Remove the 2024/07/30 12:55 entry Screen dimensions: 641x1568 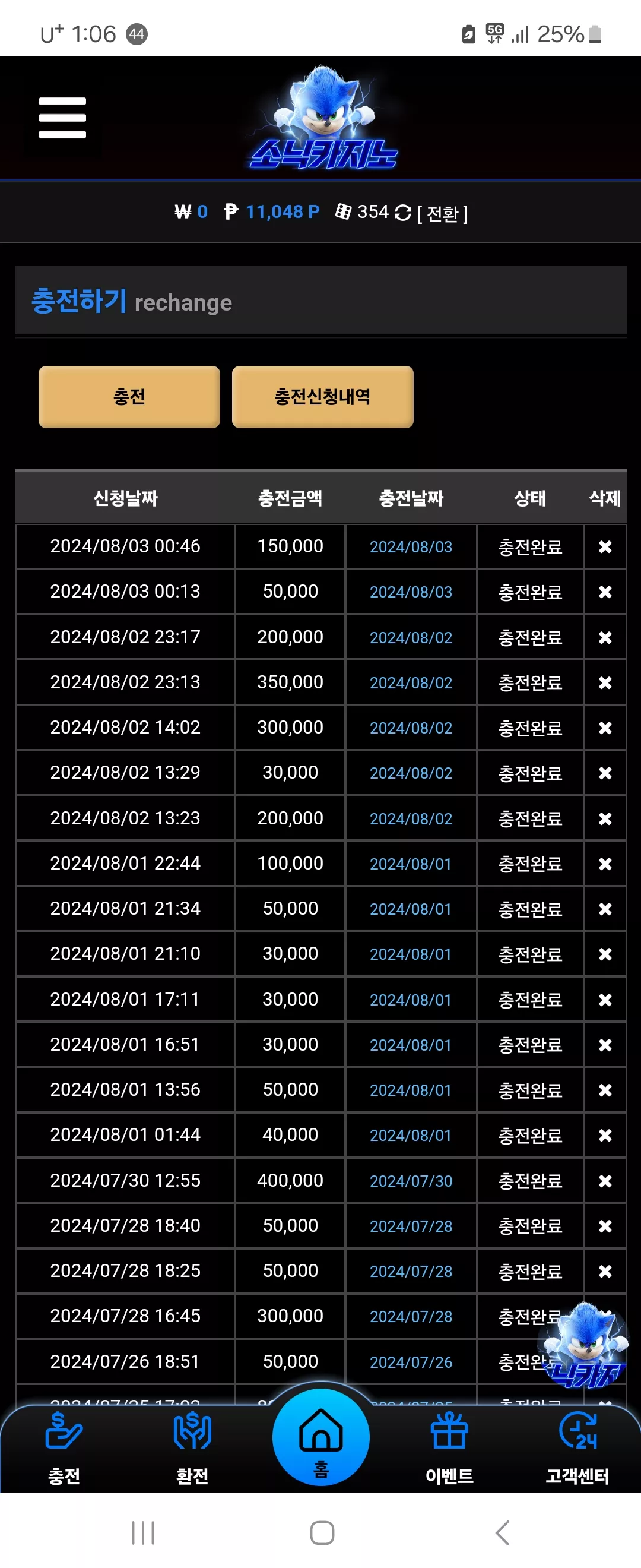[605, 1180]
